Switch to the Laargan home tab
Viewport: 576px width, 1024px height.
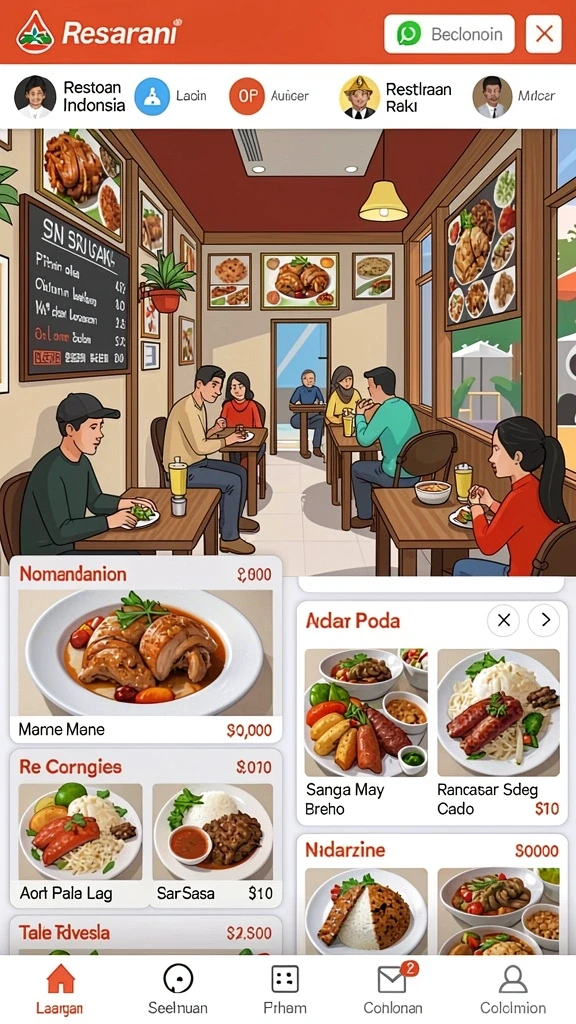point(60,989)
